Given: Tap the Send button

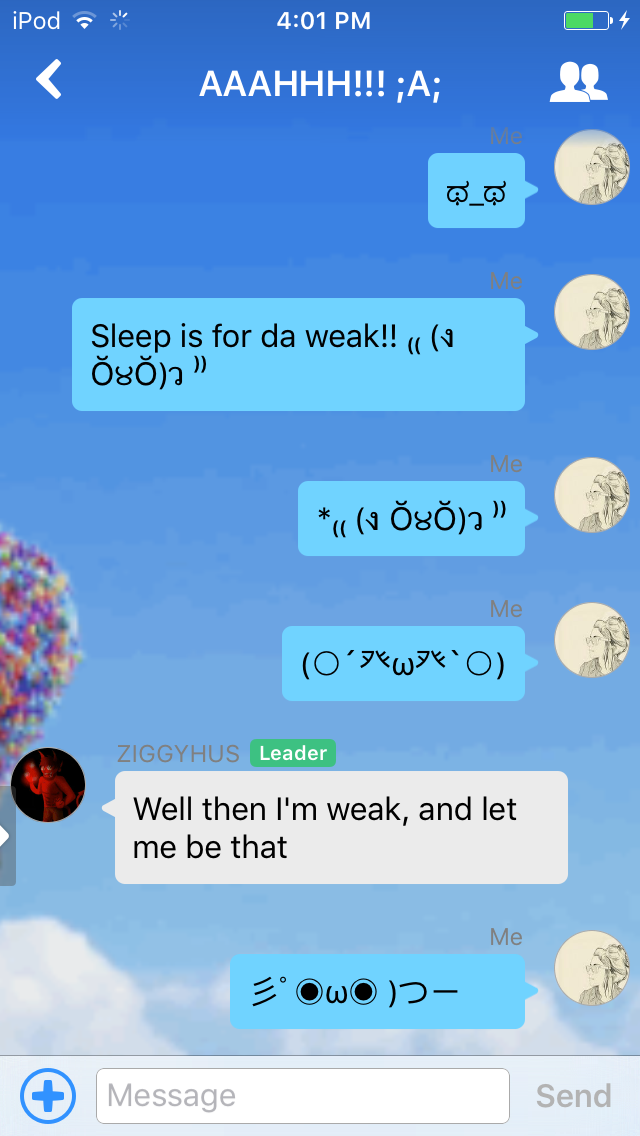Looking at the screenshot, I should coord(573,1095).
